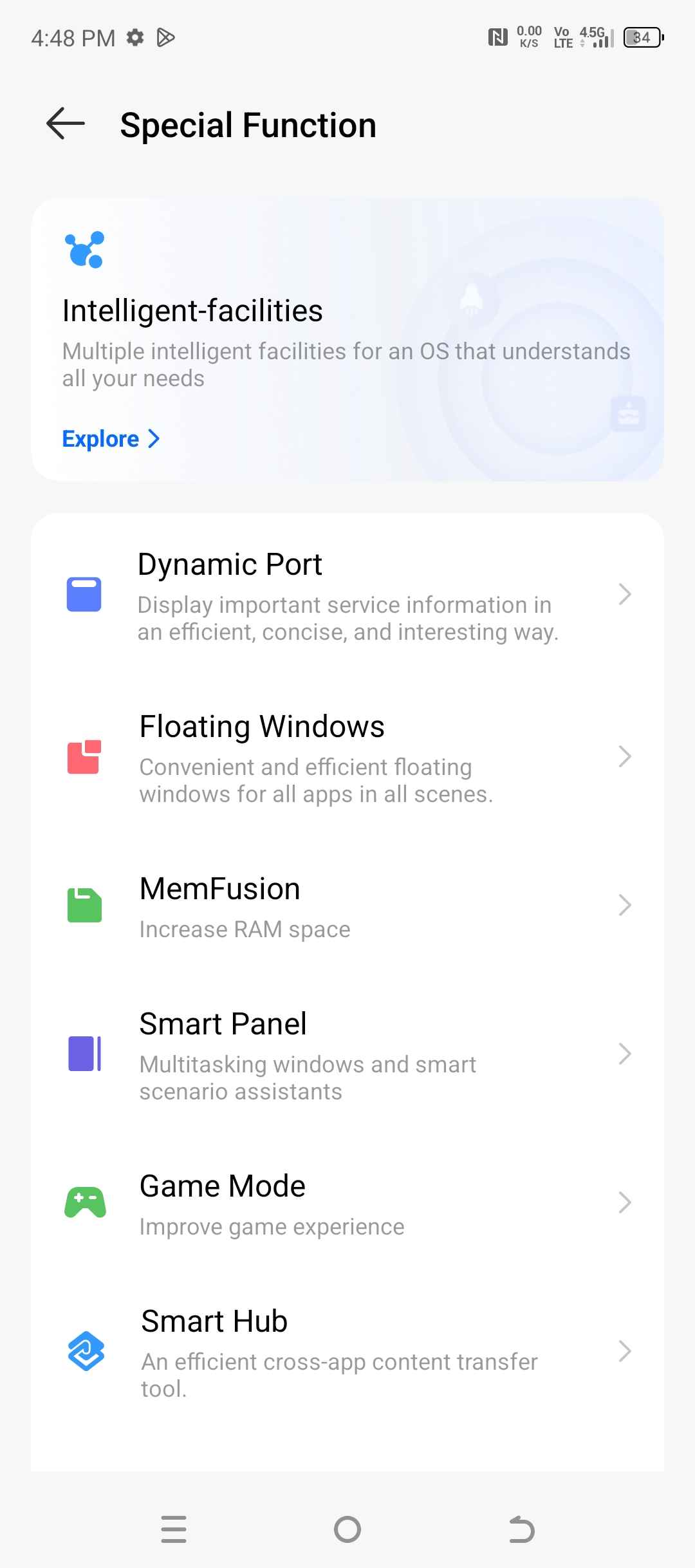Open recent apps from navigation bar
This screenshot has width=695, height=1568.
174,1529
